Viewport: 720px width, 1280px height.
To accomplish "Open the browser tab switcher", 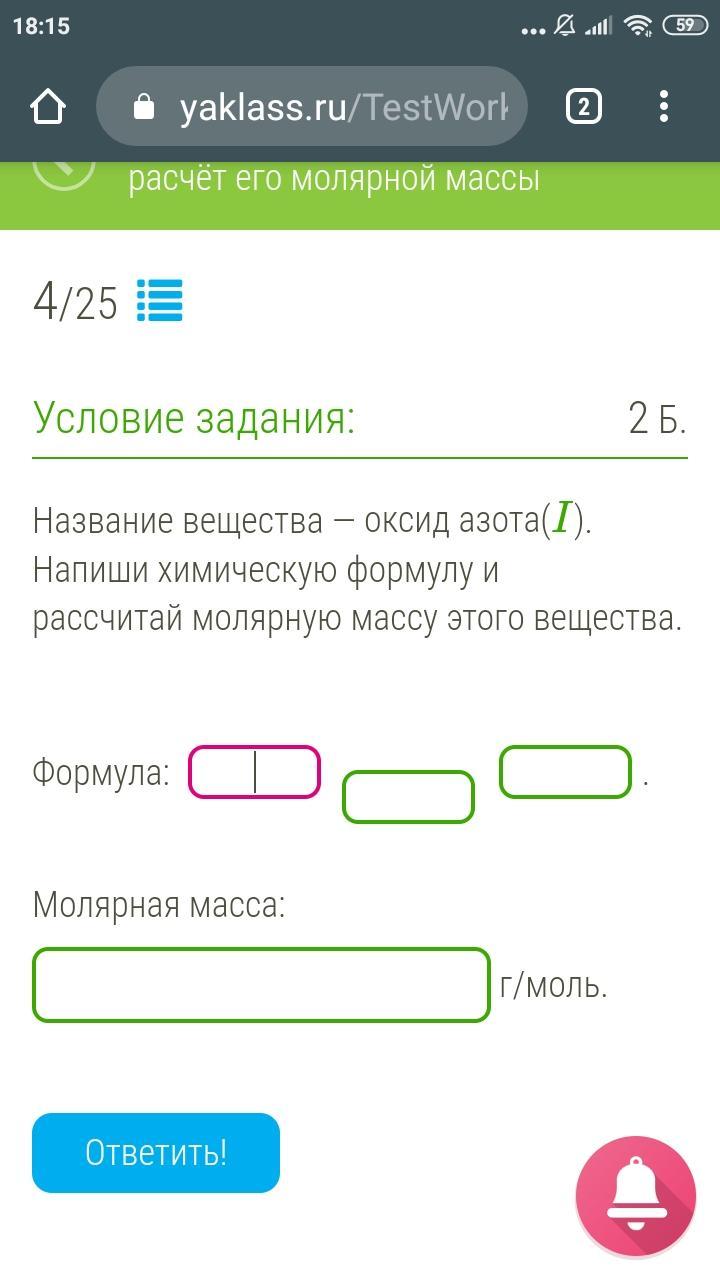I will [584, 107].
